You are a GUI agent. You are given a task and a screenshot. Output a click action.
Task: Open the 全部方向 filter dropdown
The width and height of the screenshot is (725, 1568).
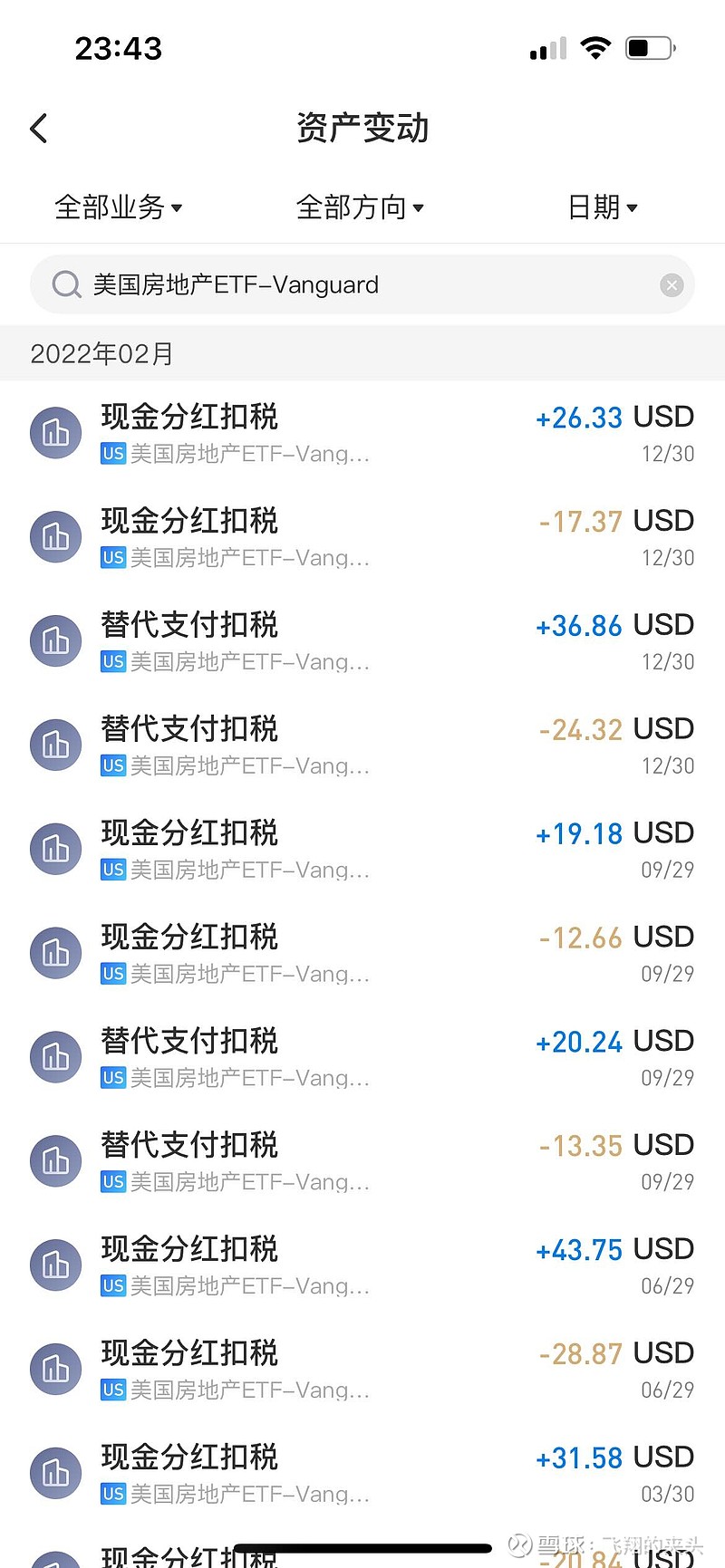[x=361, y=207]
